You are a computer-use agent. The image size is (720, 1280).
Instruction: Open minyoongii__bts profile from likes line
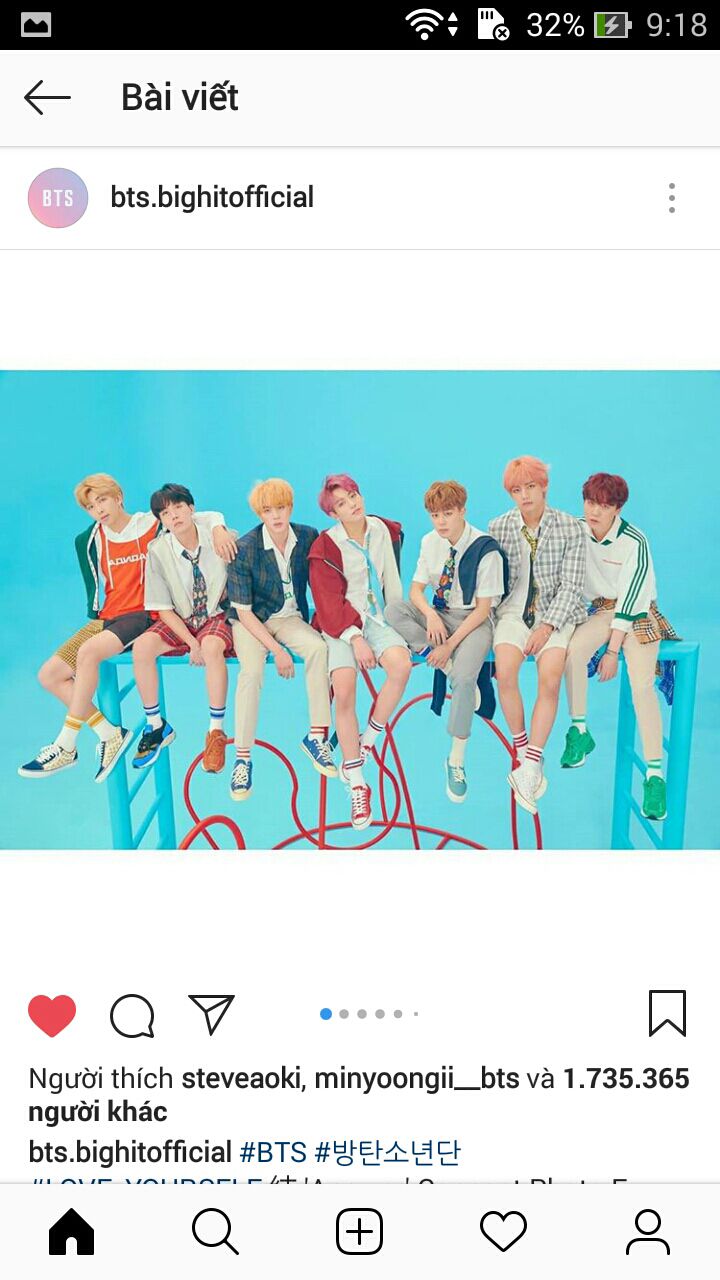[417, 1079]
